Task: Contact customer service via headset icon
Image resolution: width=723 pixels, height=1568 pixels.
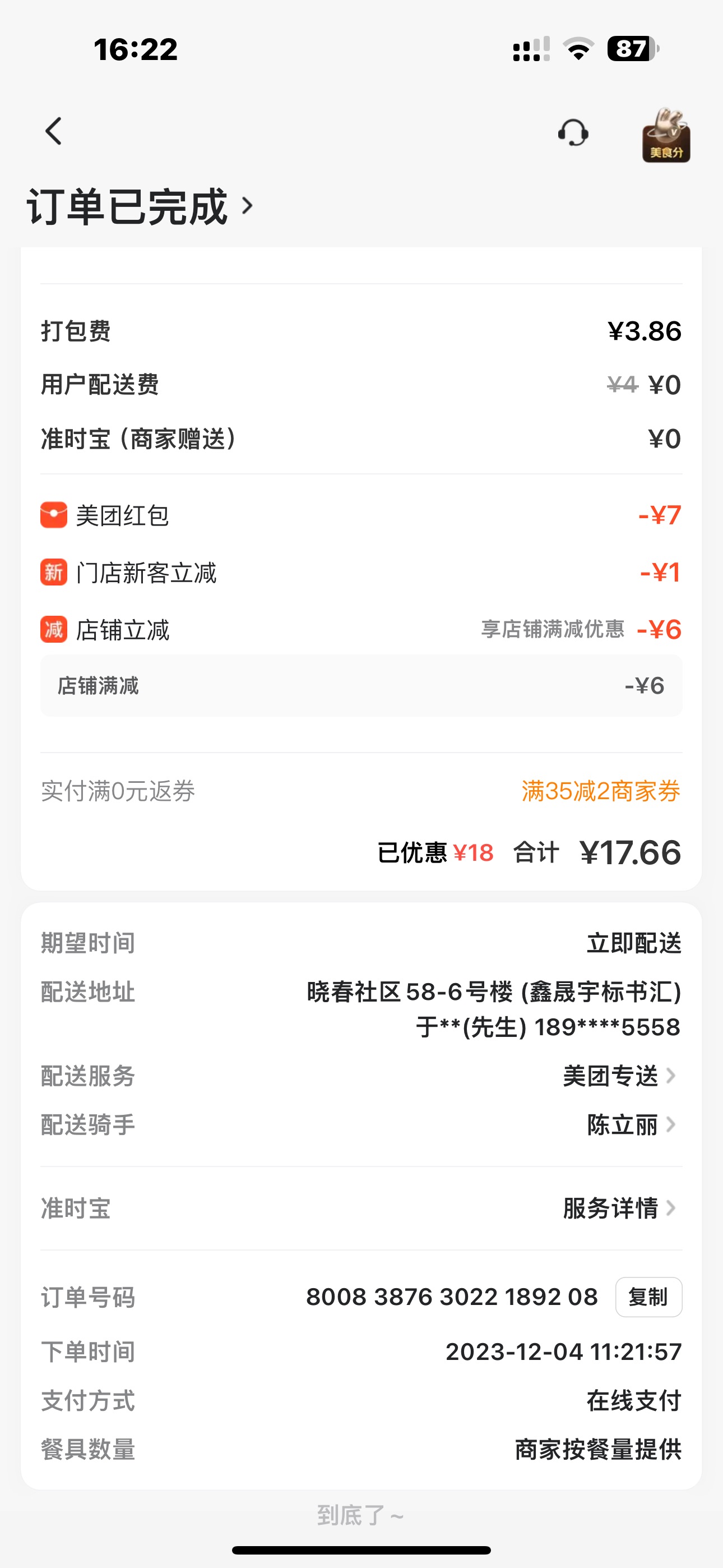Action: pyautogui.click(x=573, y=133)
